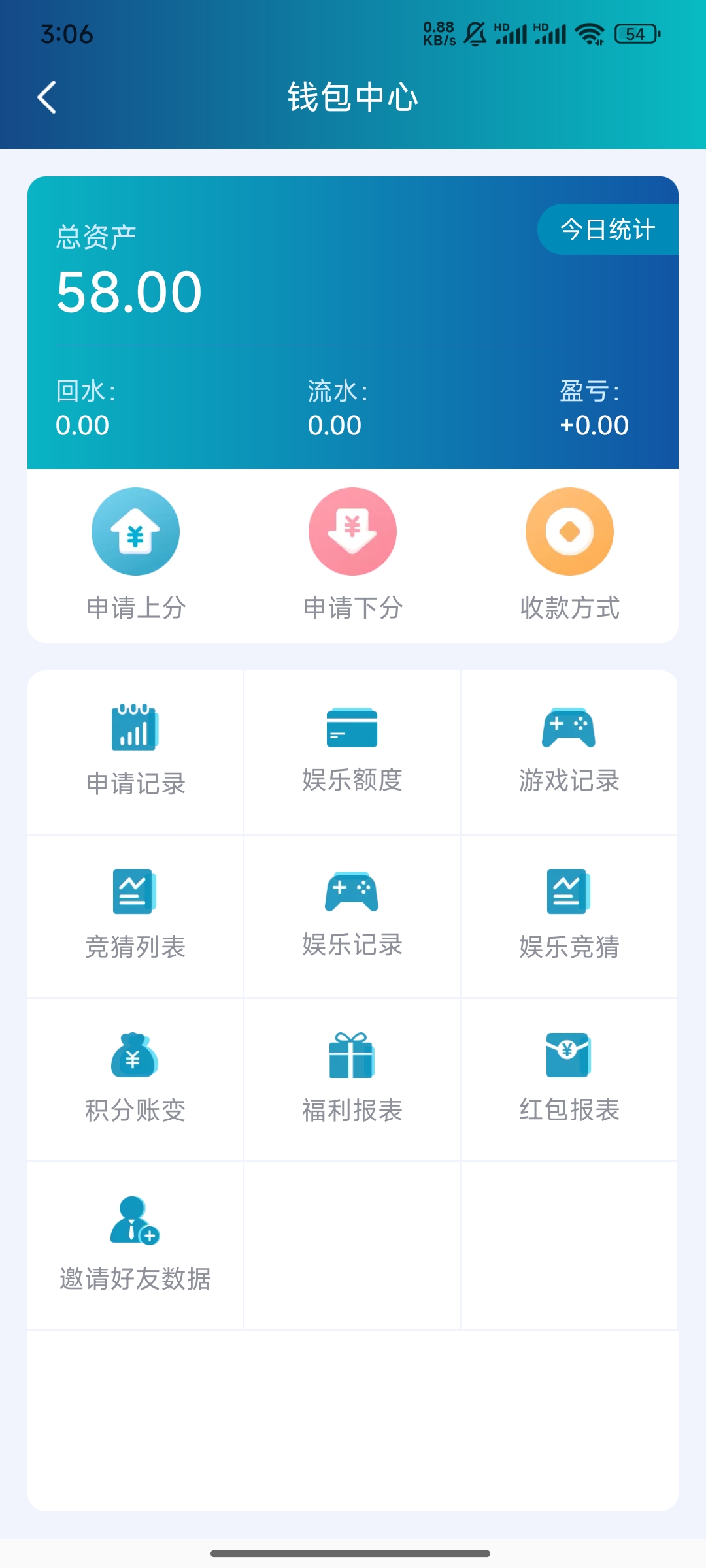View 红包报表 red packet report

point(569,1078)
